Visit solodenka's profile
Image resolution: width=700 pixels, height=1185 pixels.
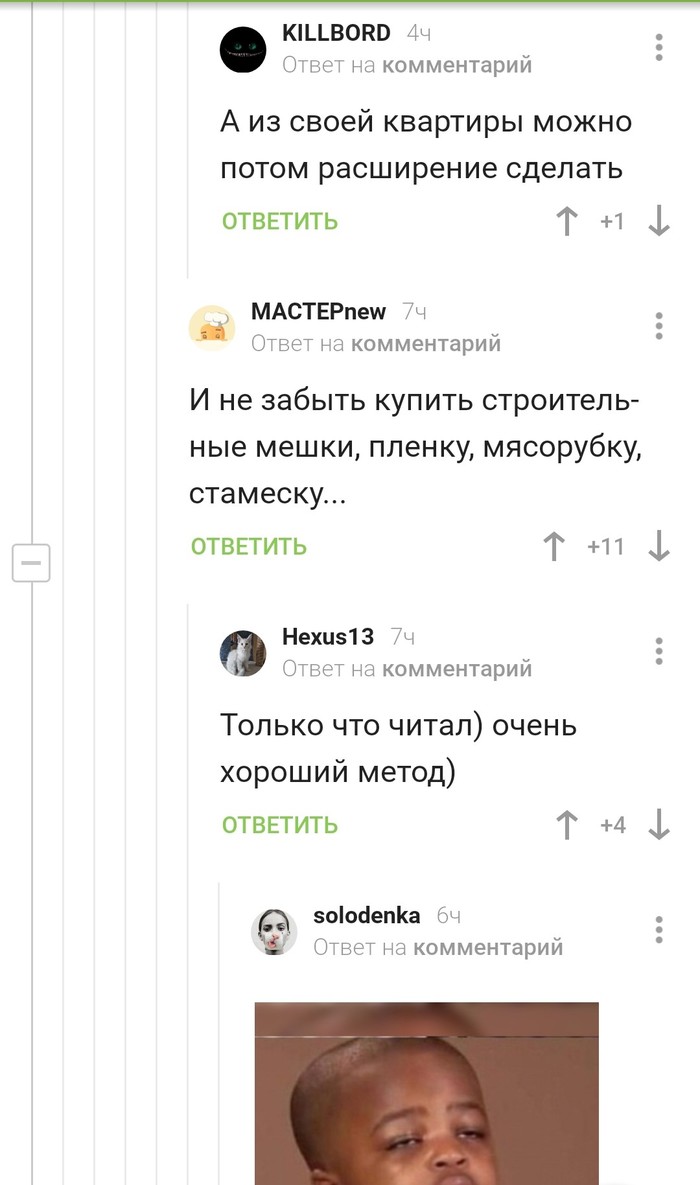point(366,915)
